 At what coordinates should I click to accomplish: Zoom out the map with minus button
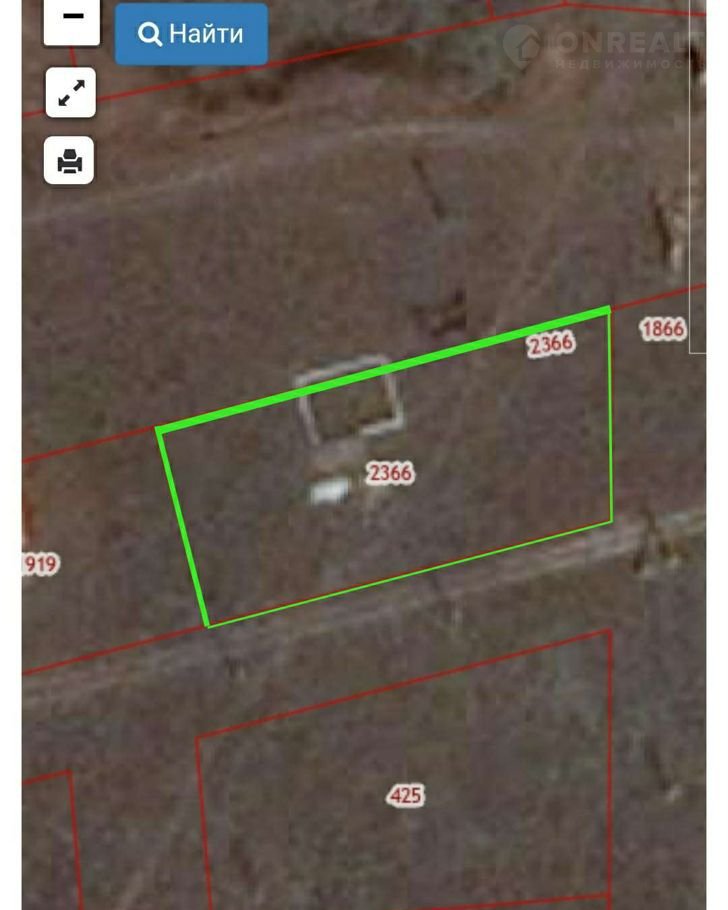pyautogui.click(x=71, y=18)
